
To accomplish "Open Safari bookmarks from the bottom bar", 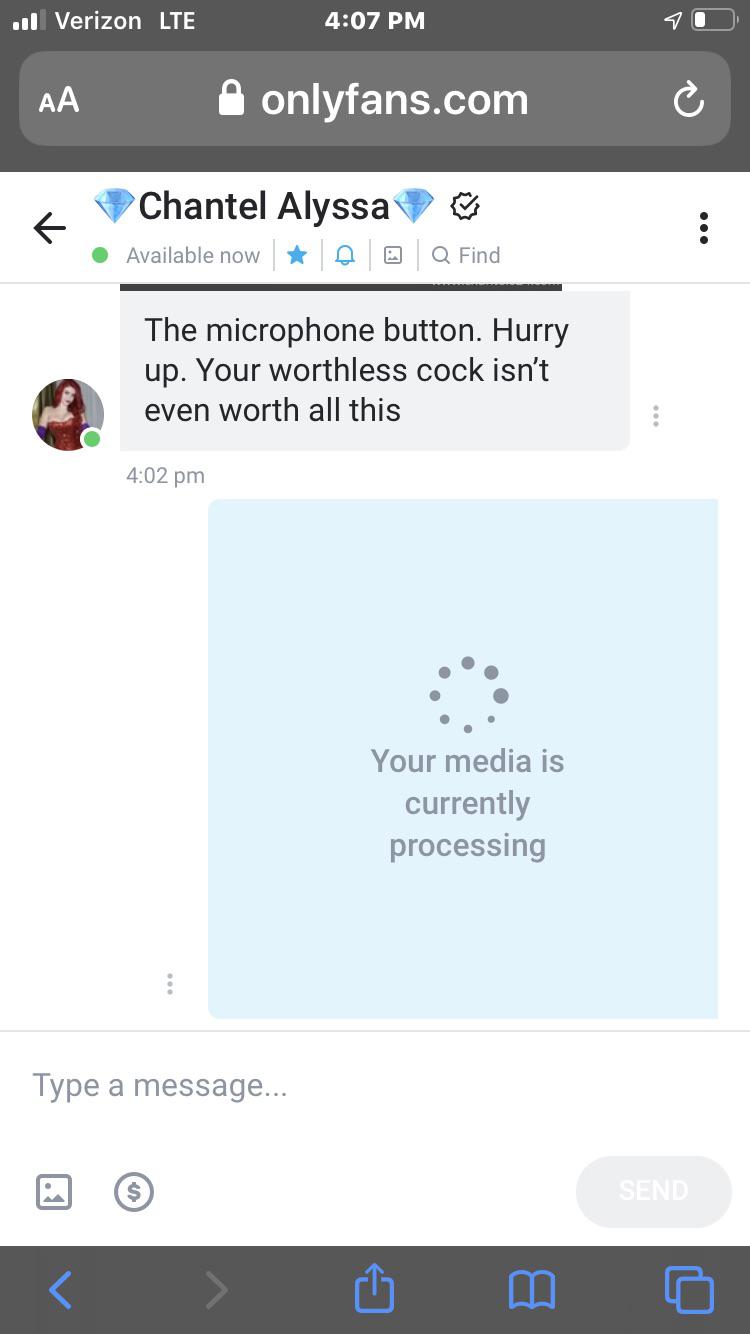I will pyautogui.click(x=531, y=1289).
